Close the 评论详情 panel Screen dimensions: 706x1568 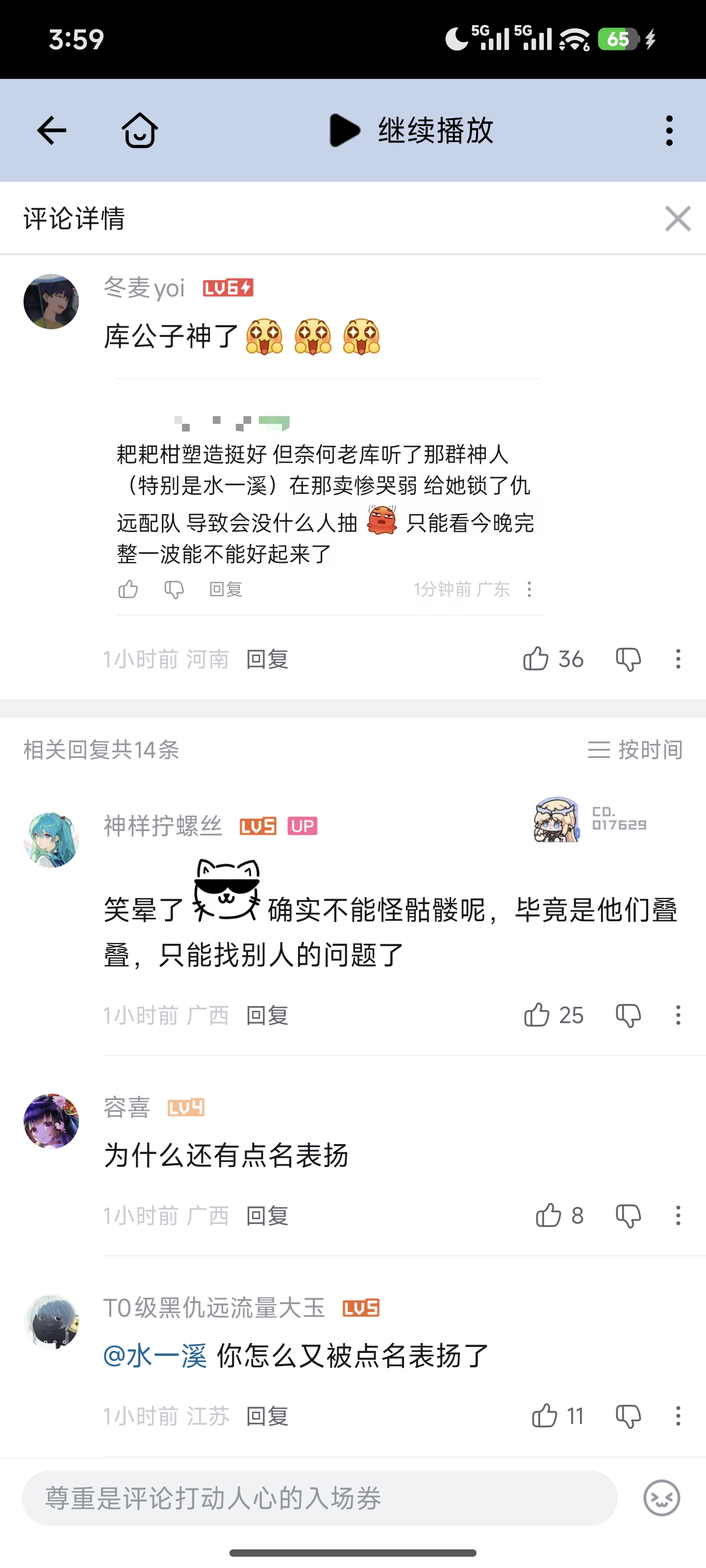(678, 219)
